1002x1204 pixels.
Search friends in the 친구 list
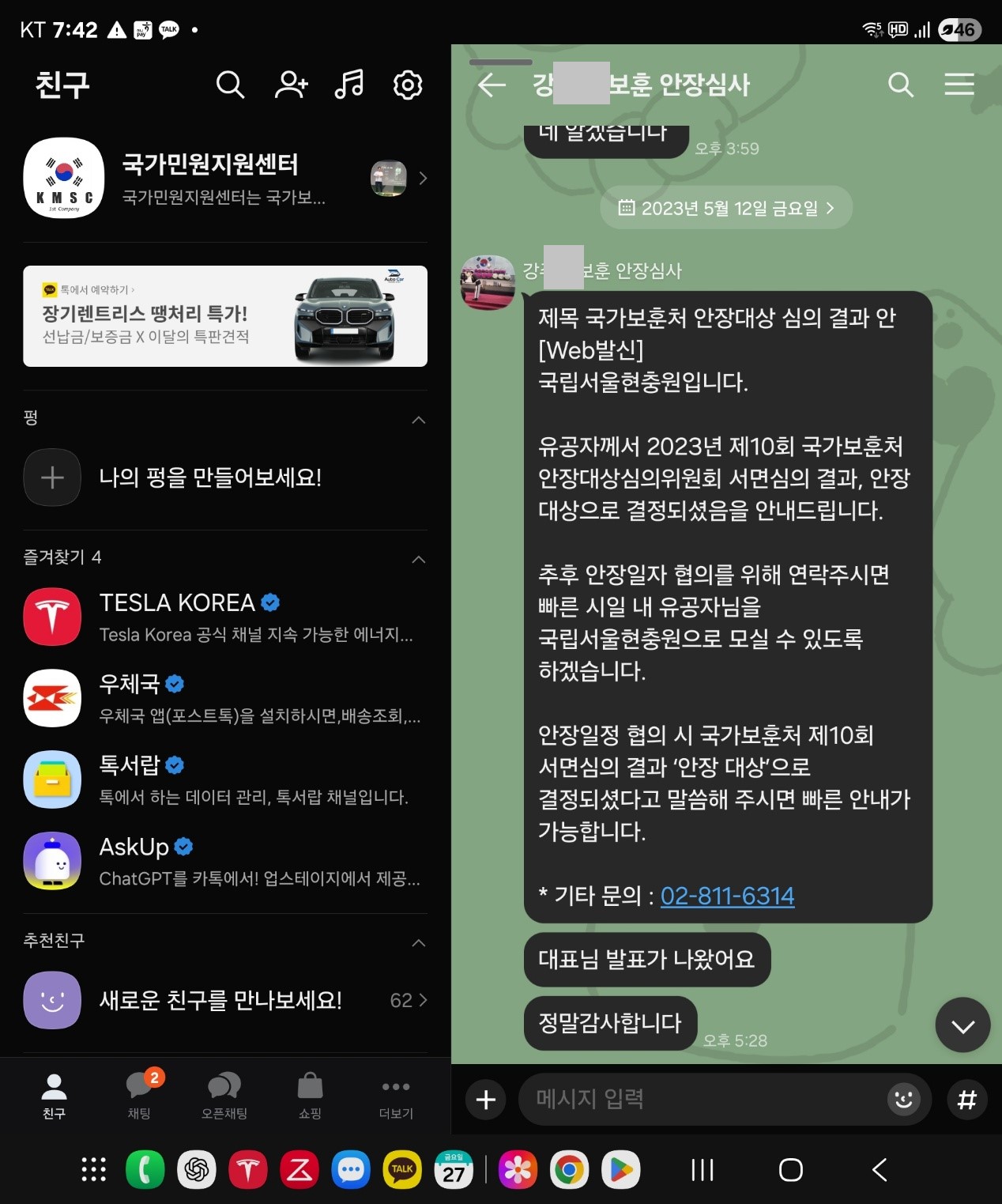click(x=230, y=85)
